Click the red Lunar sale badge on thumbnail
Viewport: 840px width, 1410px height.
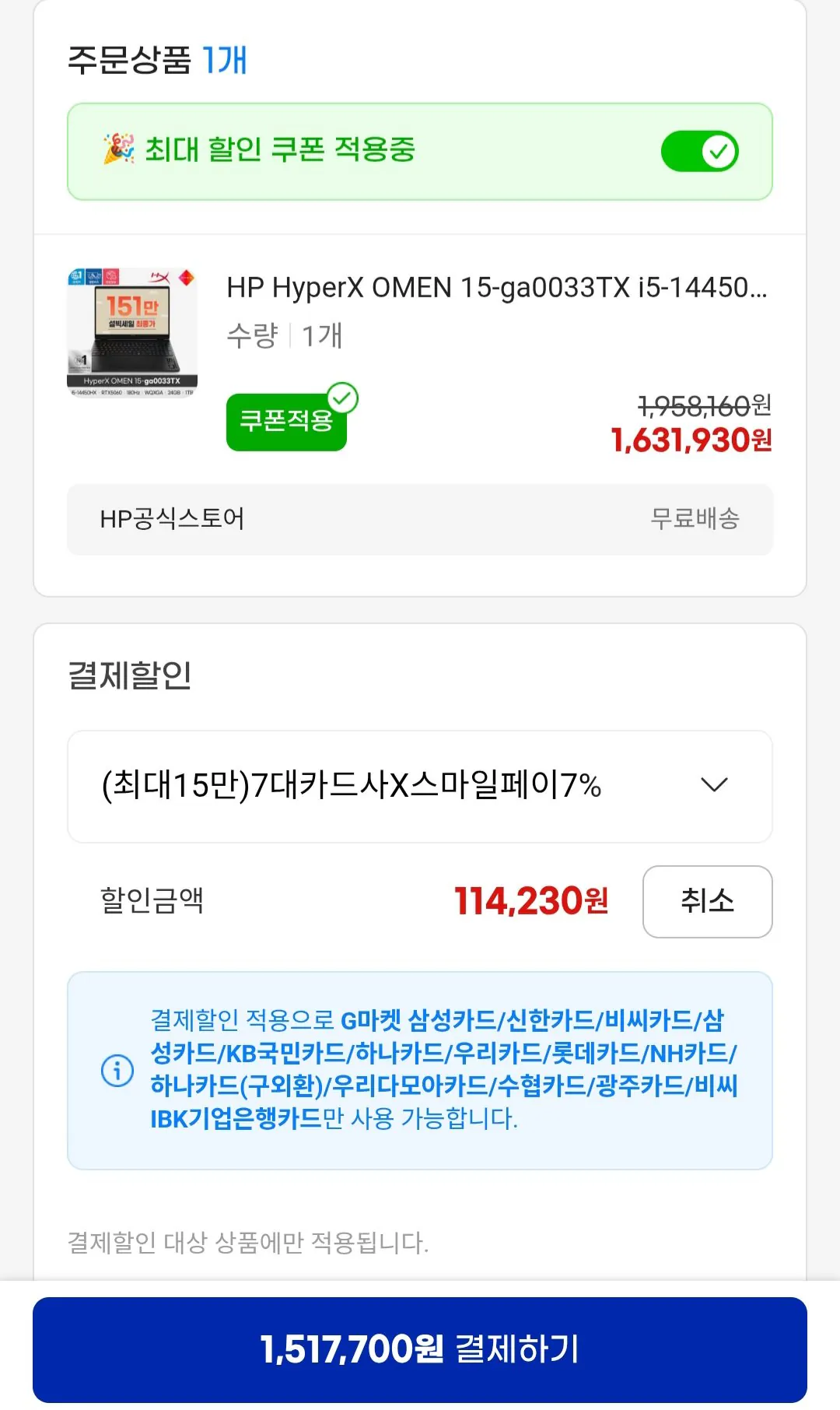coord(187,277)
